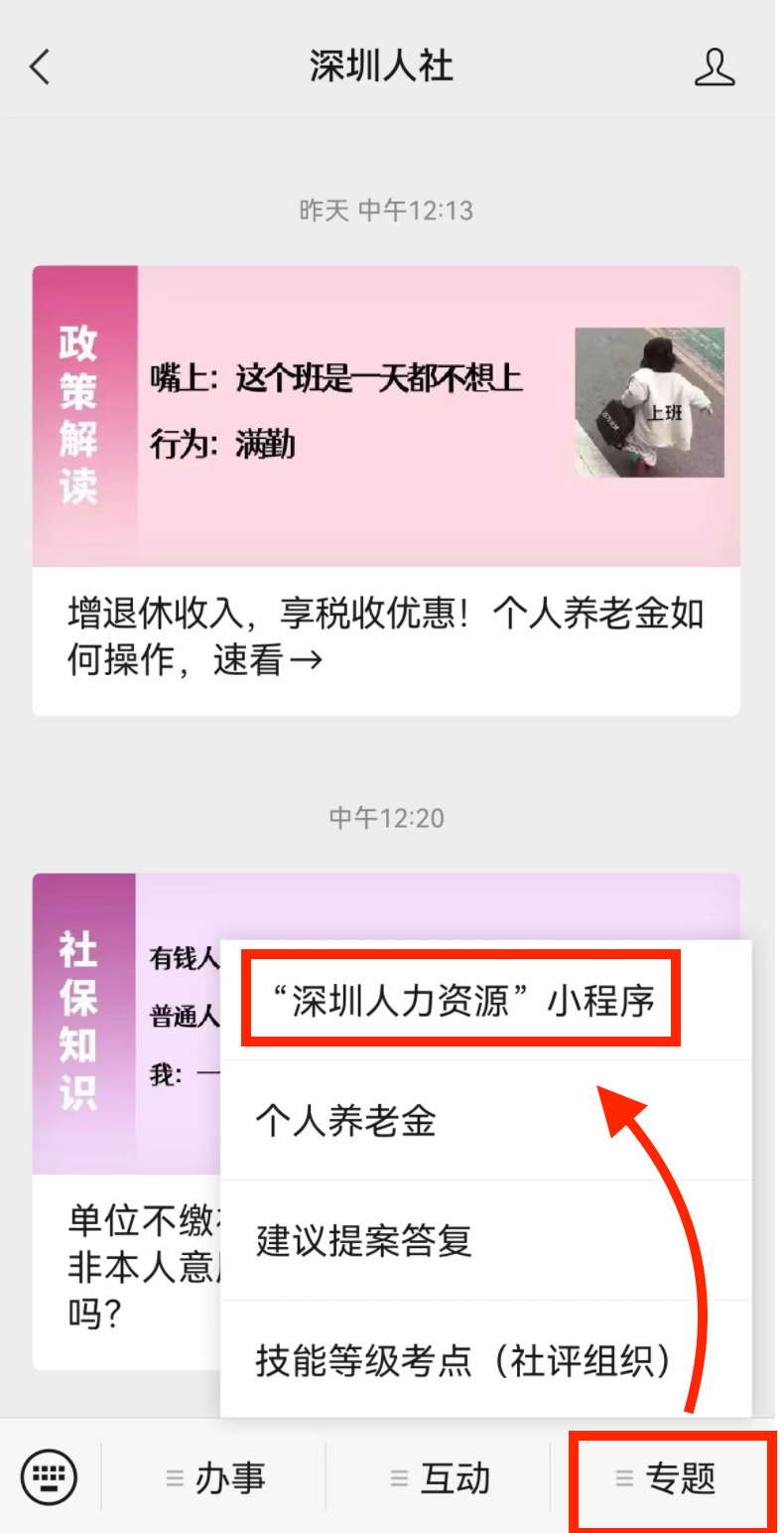This screenshot has width=784, height=1533.
Task: Switch to keyboard input mode
Action: click(x=48, y=1476)
